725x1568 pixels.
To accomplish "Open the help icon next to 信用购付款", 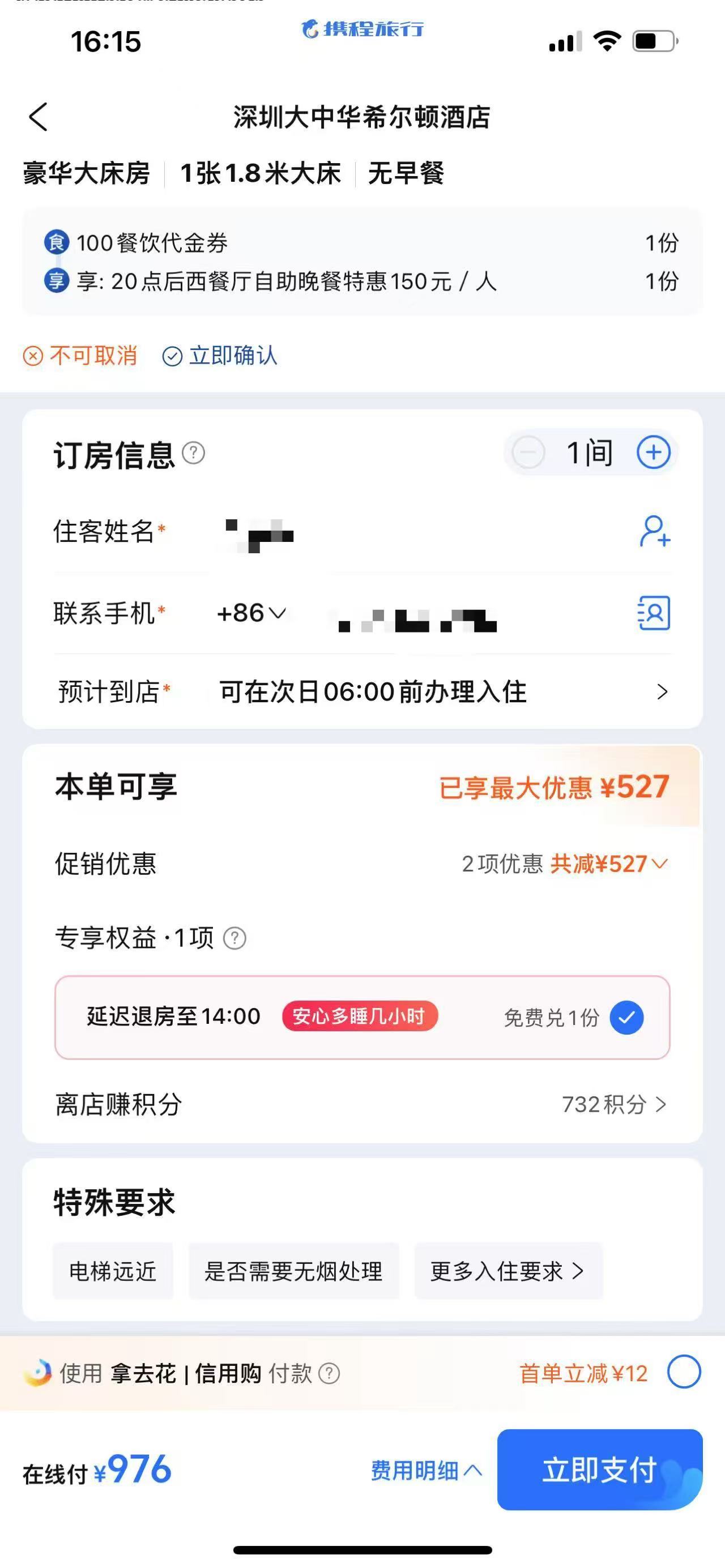I will tap(329, 1373).
